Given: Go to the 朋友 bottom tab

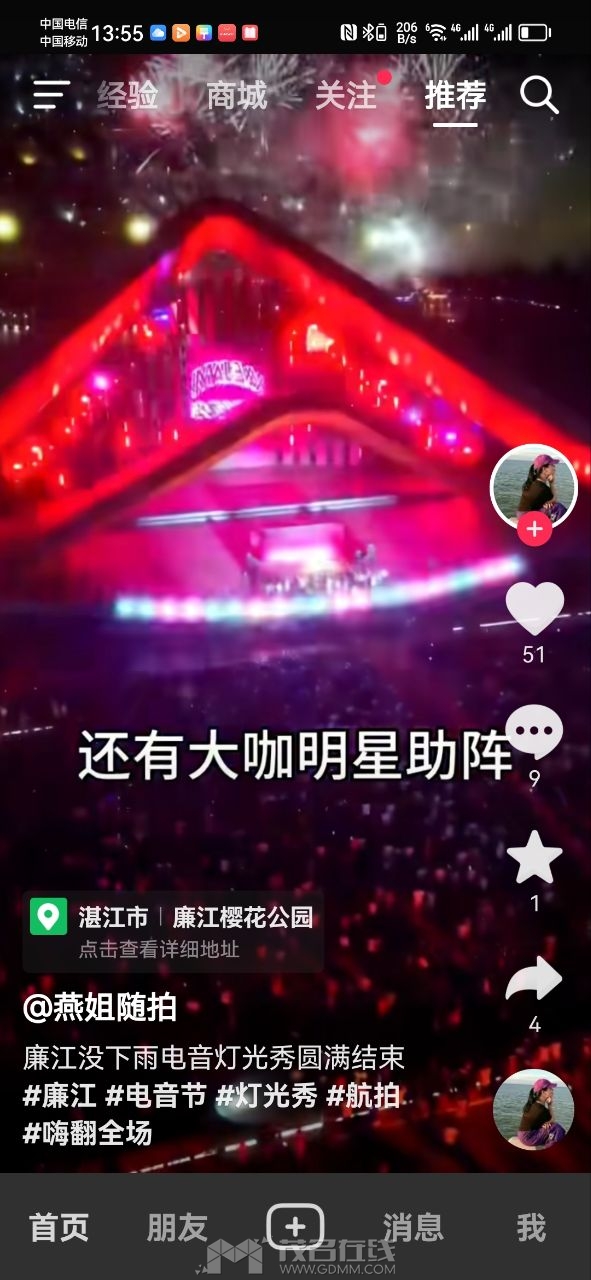Looking at the screenshot, I should pyautogui.click(x=177, y=1227).
